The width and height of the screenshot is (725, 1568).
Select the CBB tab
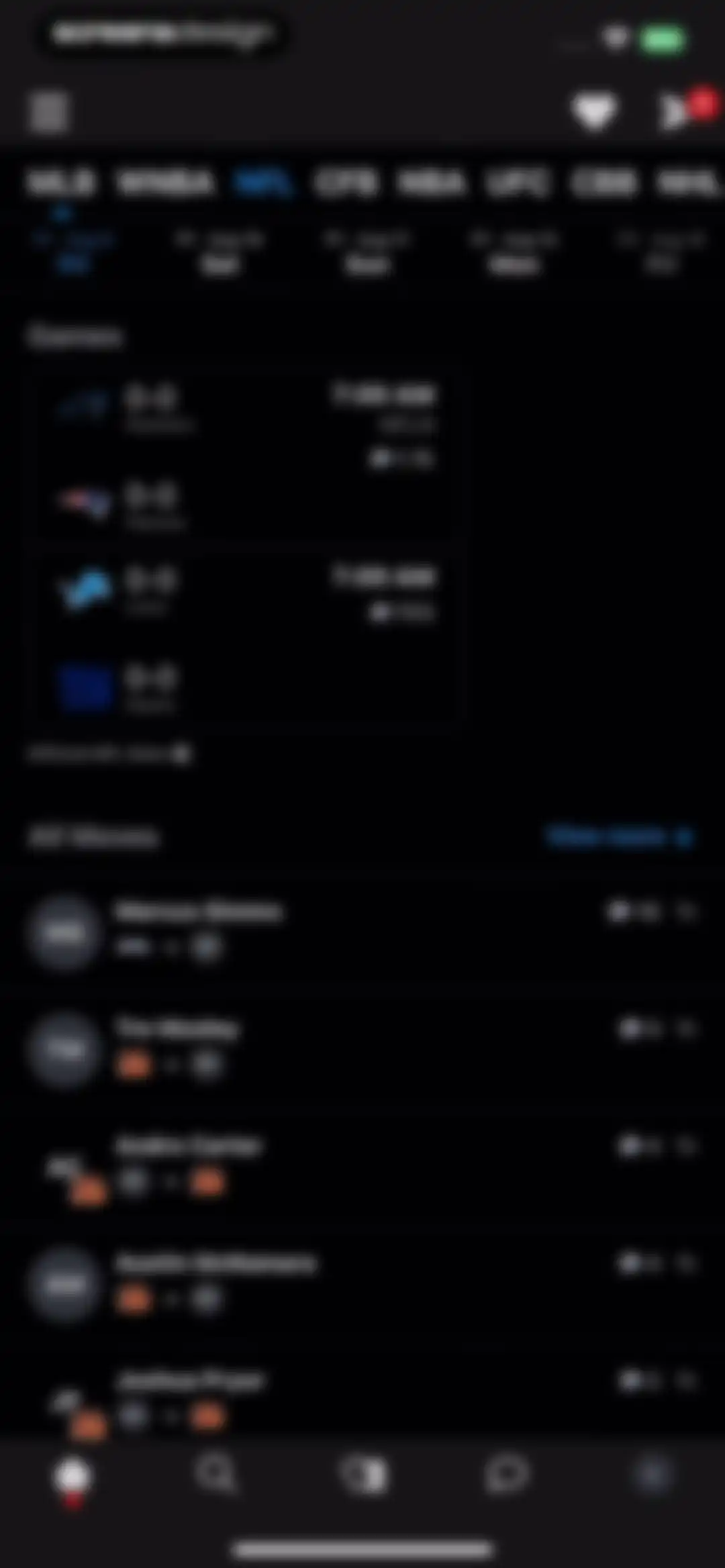click(603, 183)
